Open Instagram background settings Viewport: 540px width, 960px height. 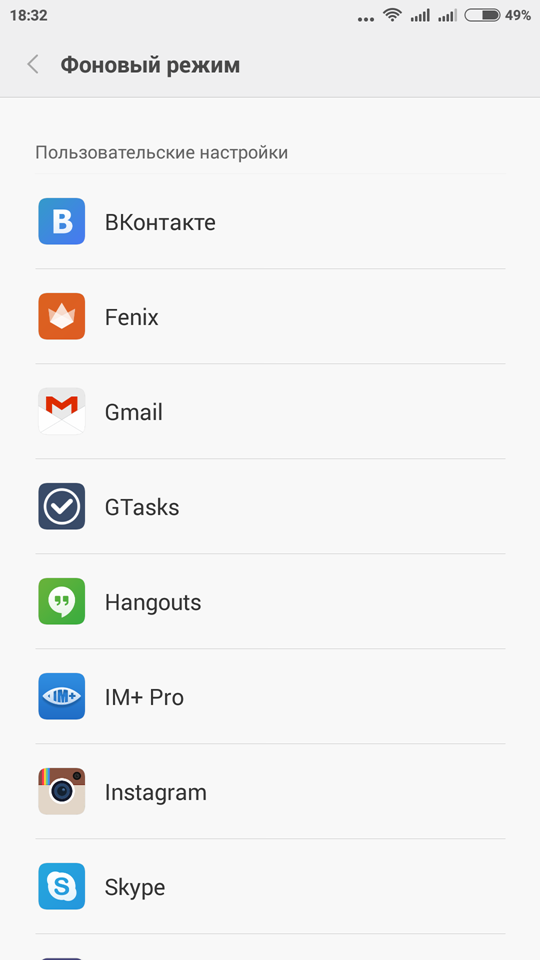tap(270, 791)
